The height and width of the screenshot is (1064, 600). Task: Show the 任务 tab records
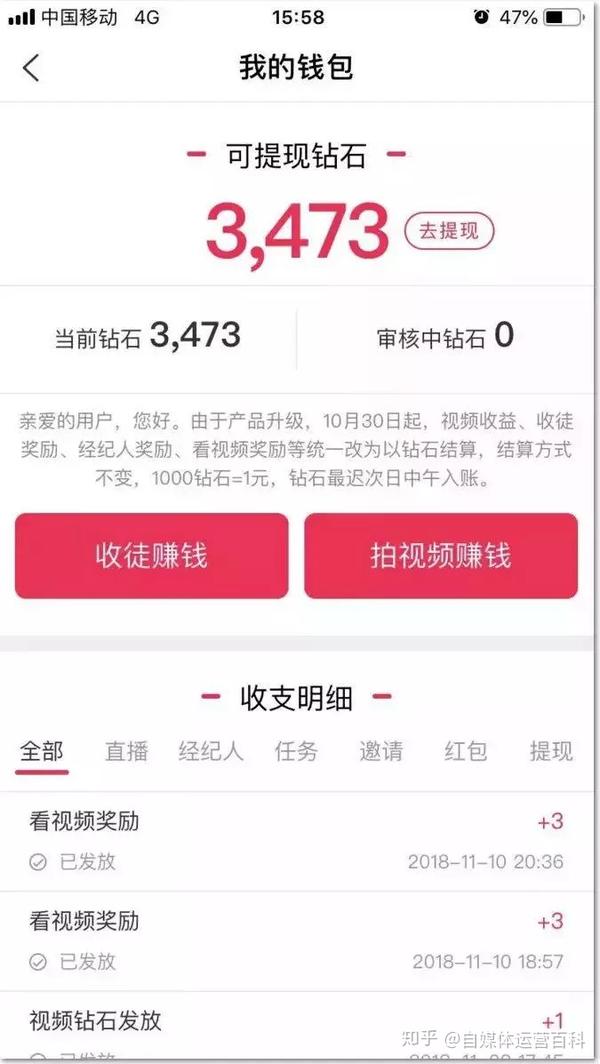pyautogui.click(x=296, y=751)
